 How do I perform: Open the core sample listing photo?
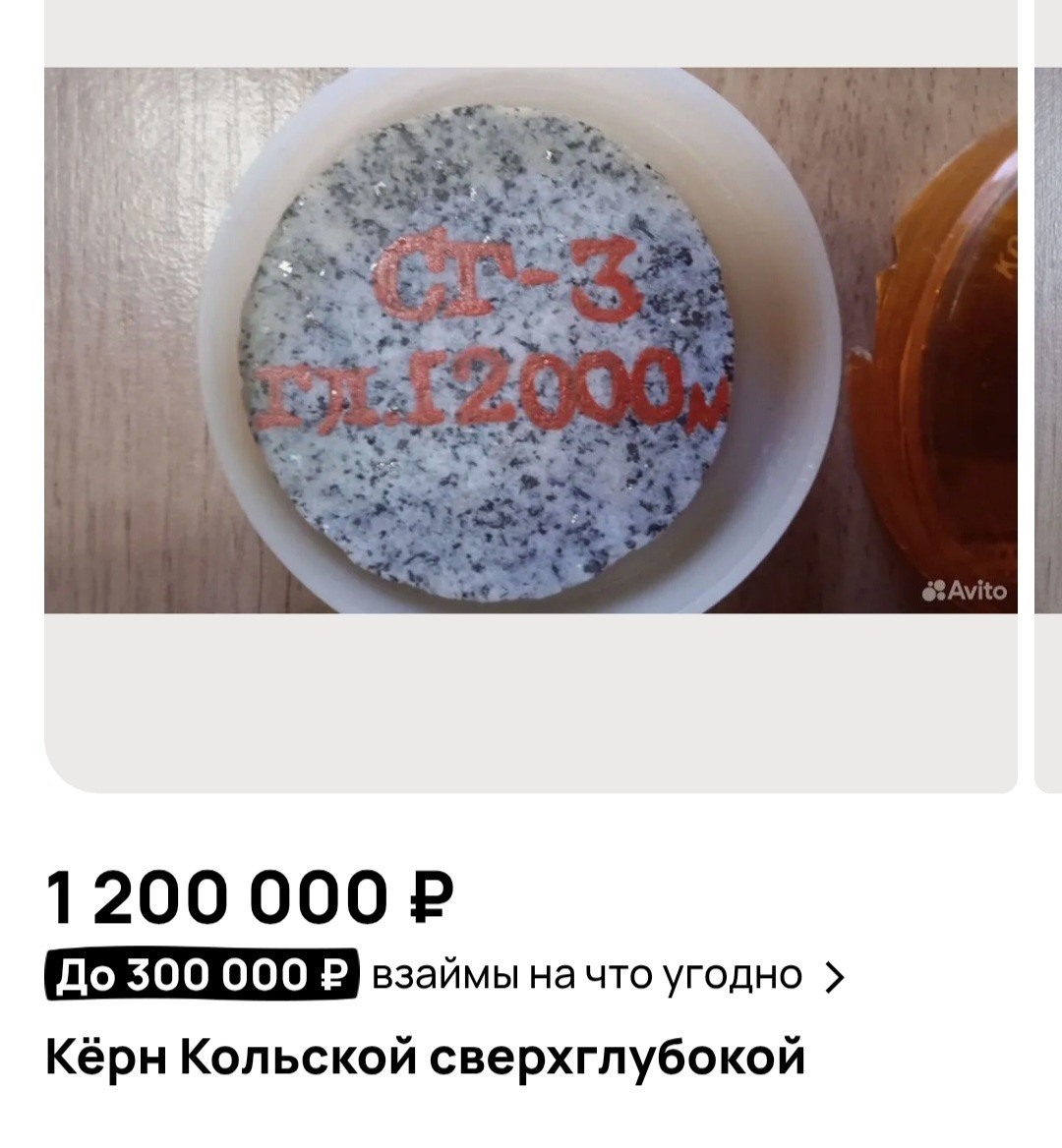(x=531, y=339)
